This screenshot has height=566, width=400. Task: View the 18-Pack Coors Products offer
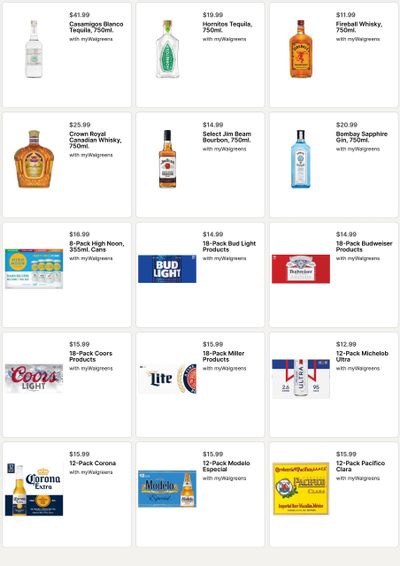coord(67,384)
